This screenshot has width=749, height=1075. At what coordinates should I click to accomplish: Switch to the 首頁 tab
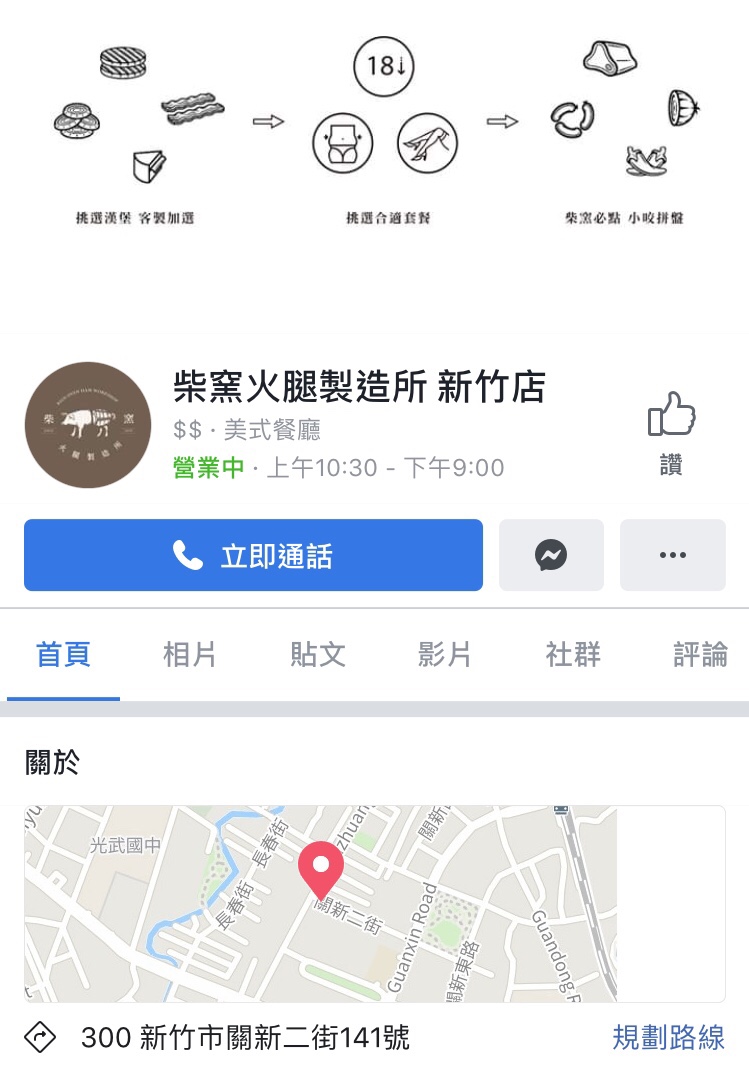[x=63, y=655]
